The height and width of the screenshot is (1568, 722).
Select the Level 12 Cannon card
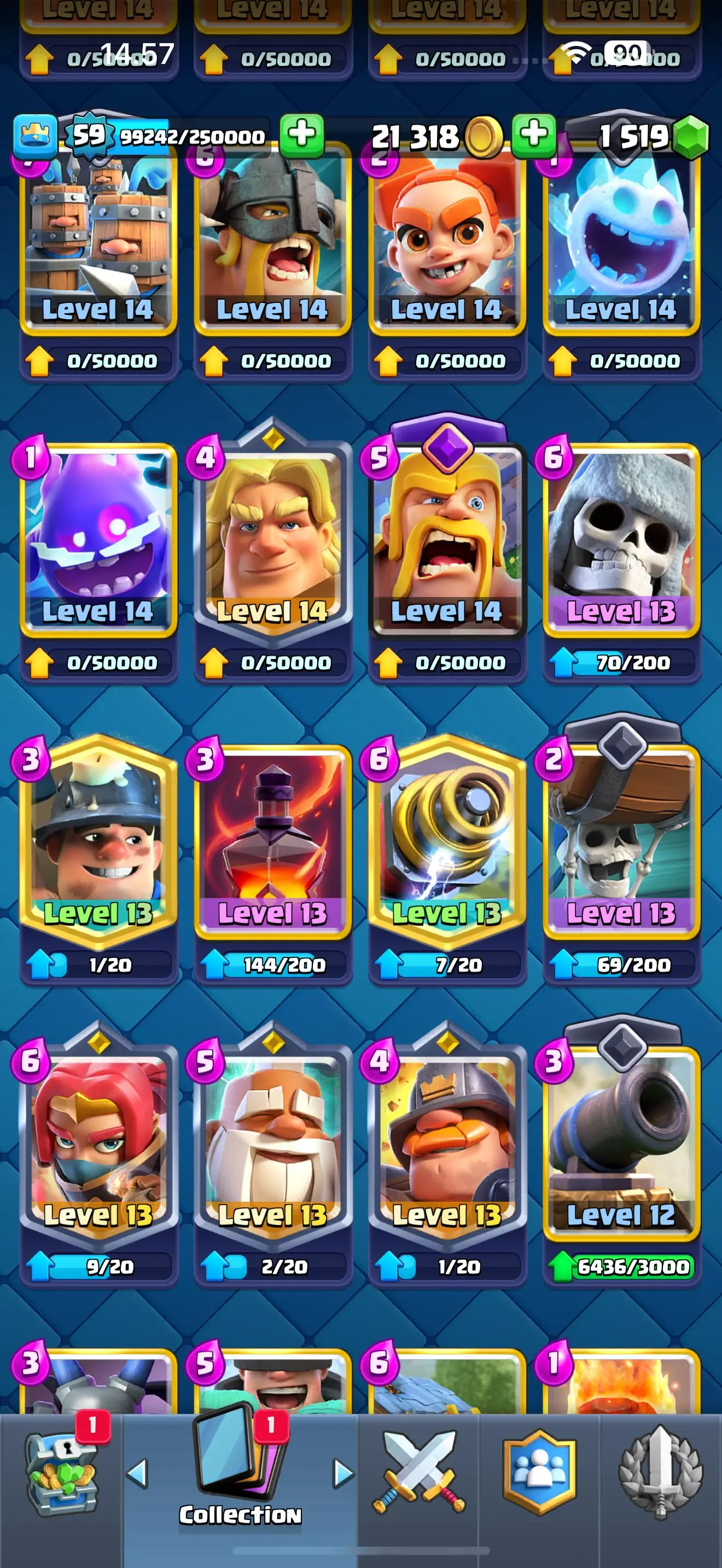pos(621,1144)
